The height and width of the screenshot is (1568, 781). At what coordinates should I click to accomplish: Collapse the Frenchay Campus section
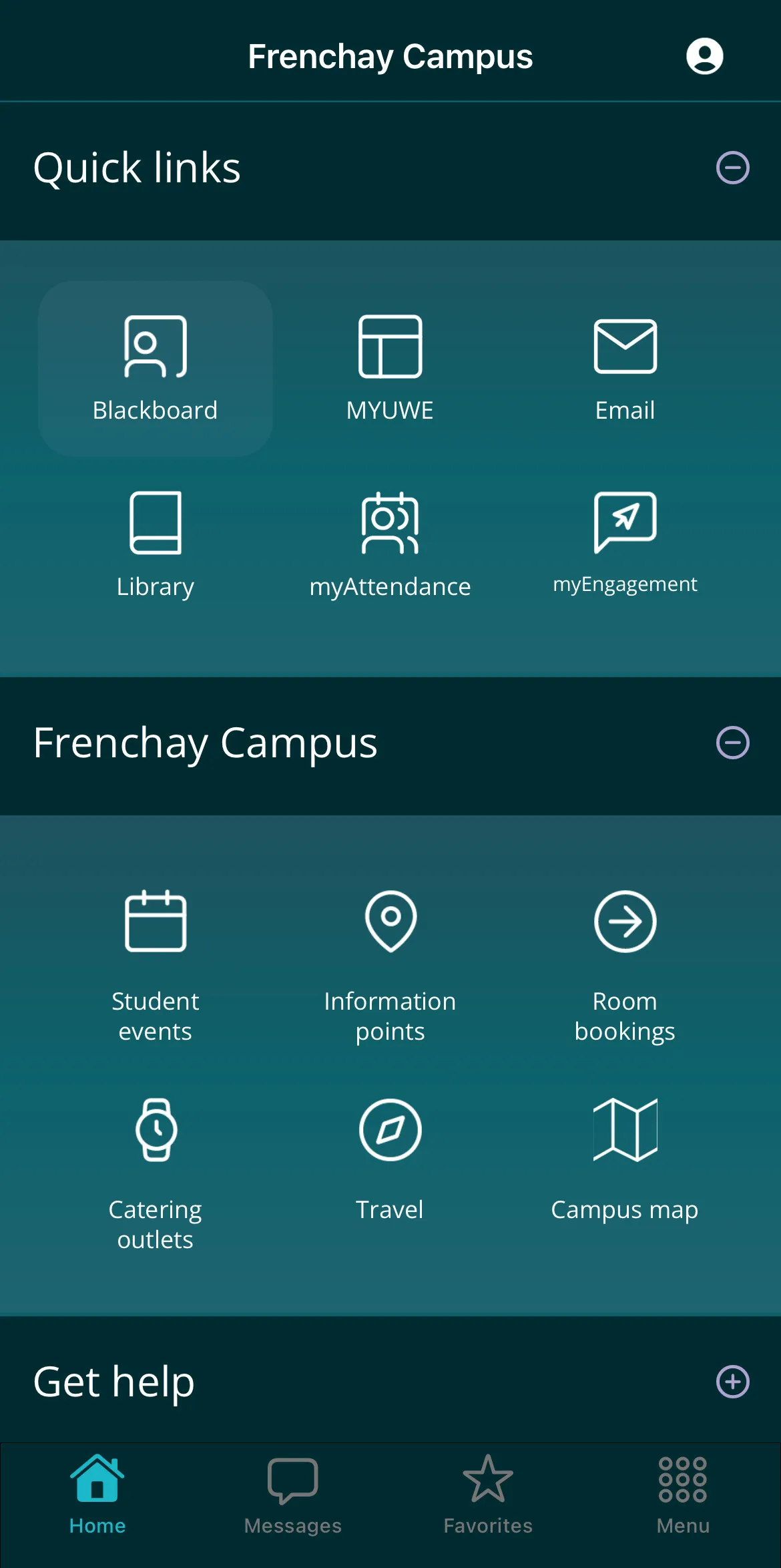point(732,743)
